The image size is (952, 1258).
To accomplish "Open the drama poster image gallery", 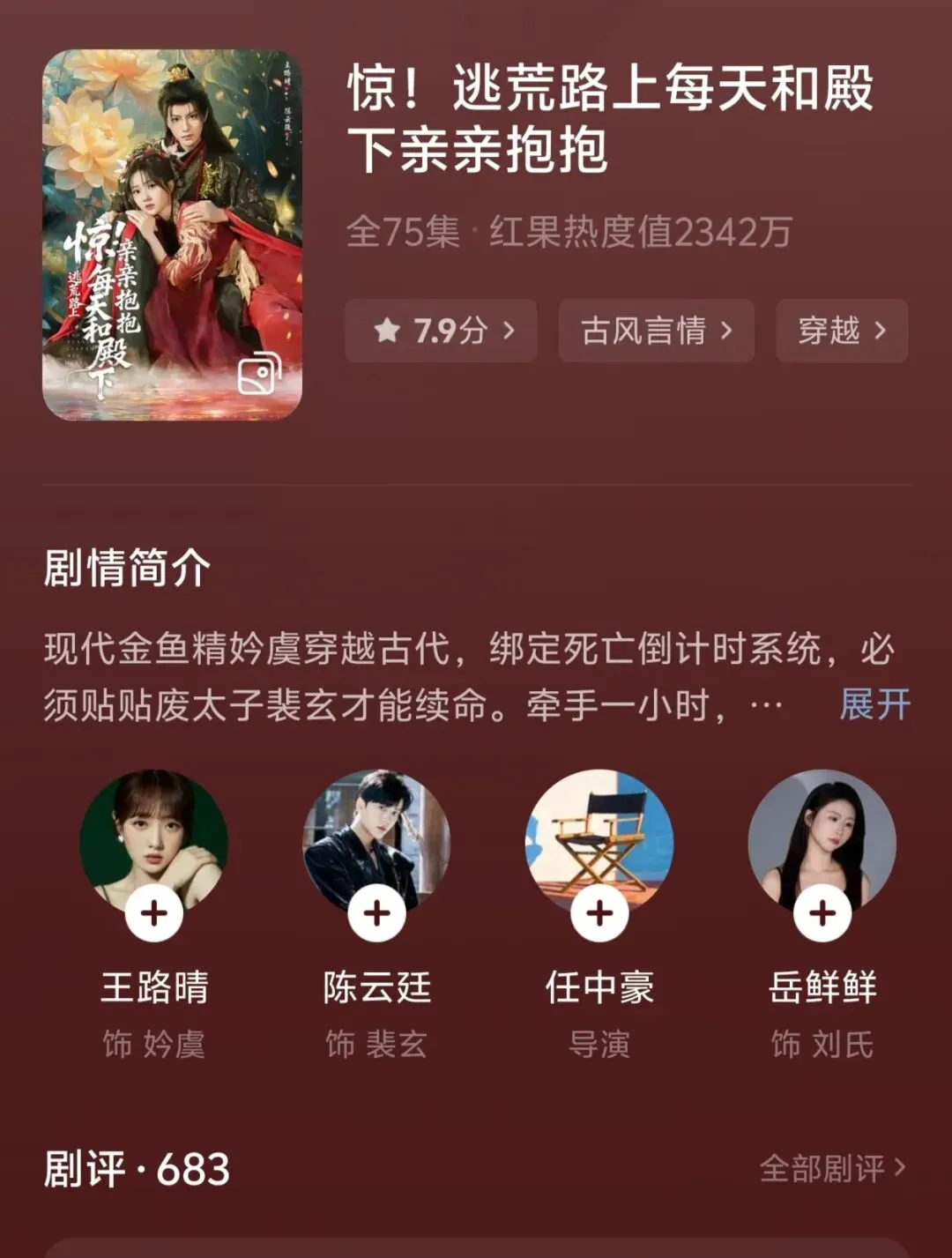I will [x=259, y=375].
